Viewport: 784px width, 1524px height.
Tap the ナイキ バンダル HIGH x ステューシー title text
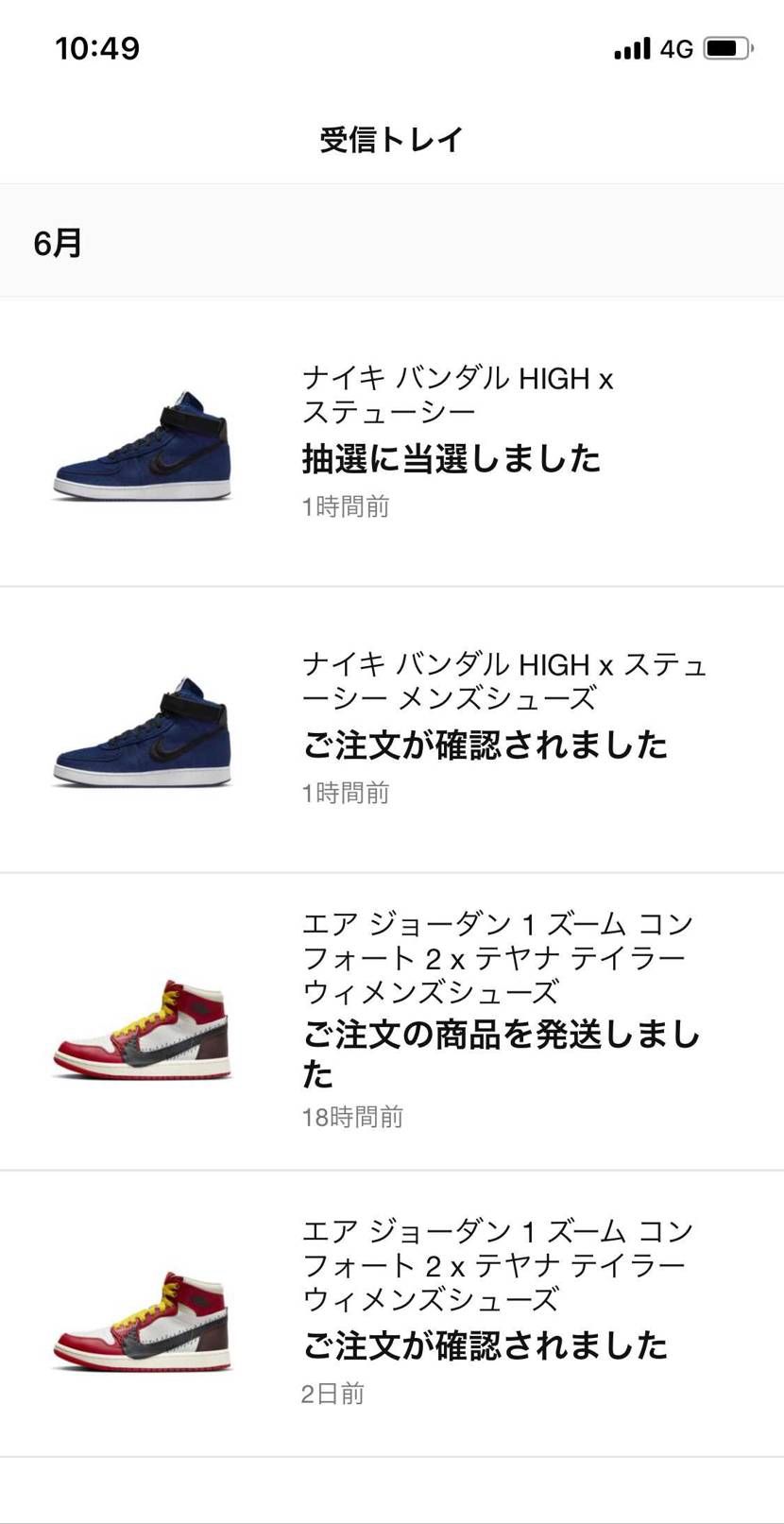point(460,395)
